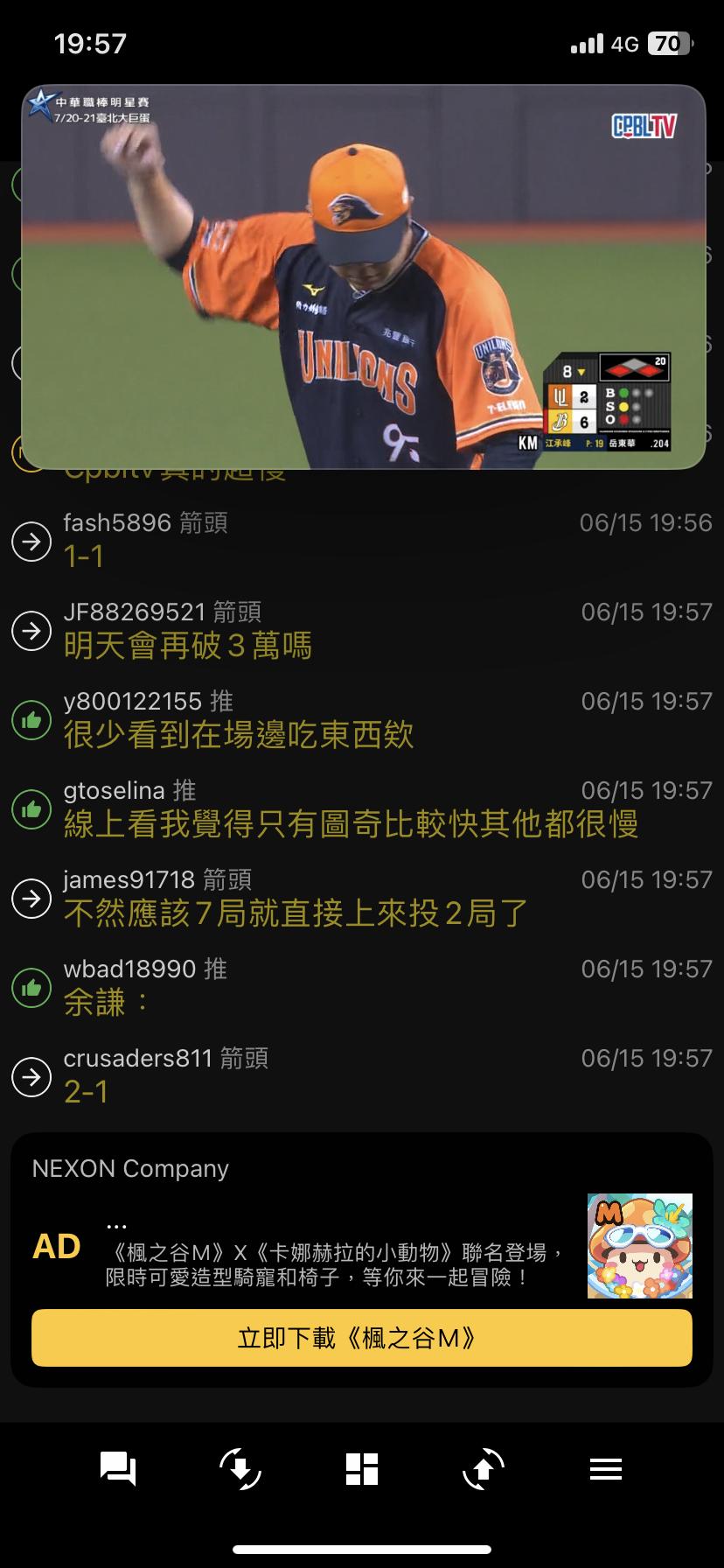Screen dimensions: 724x1568
Task: Open the hamburger menu
Action: (x=605, y=1469)
